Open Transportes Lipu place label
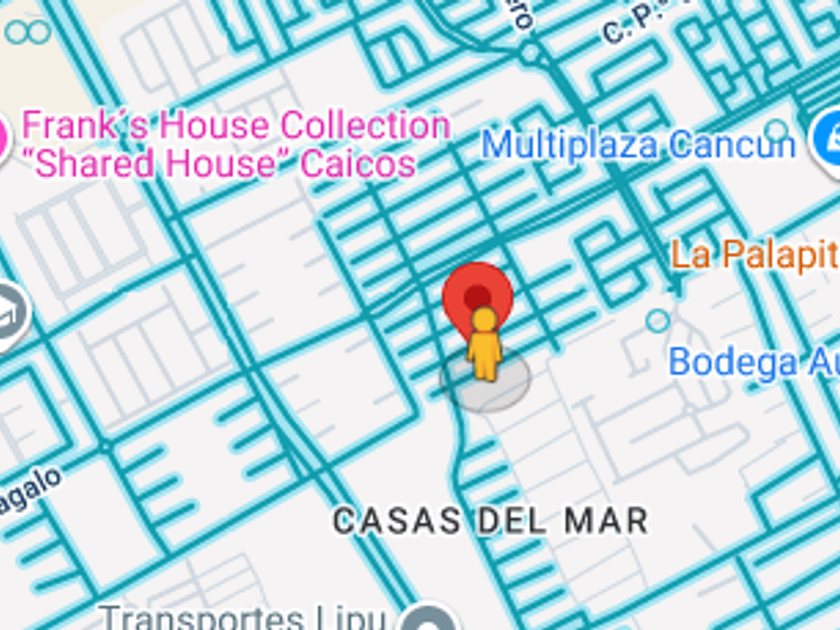The width and height of the screenshot is (840, 630). point(242,617)
